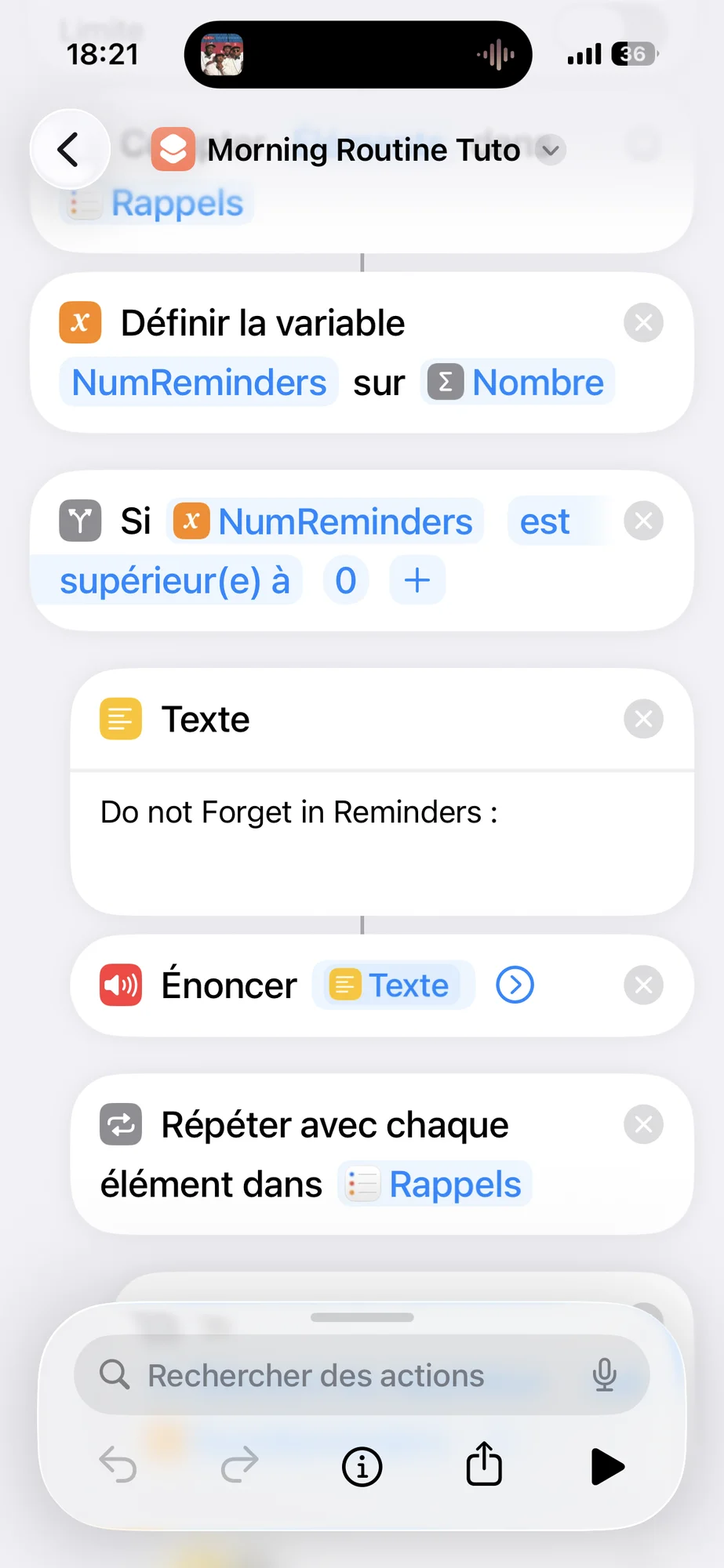The image size is (724, 1568).
Task: Tap the microphone icon in the search bar
Action: 604,1376
